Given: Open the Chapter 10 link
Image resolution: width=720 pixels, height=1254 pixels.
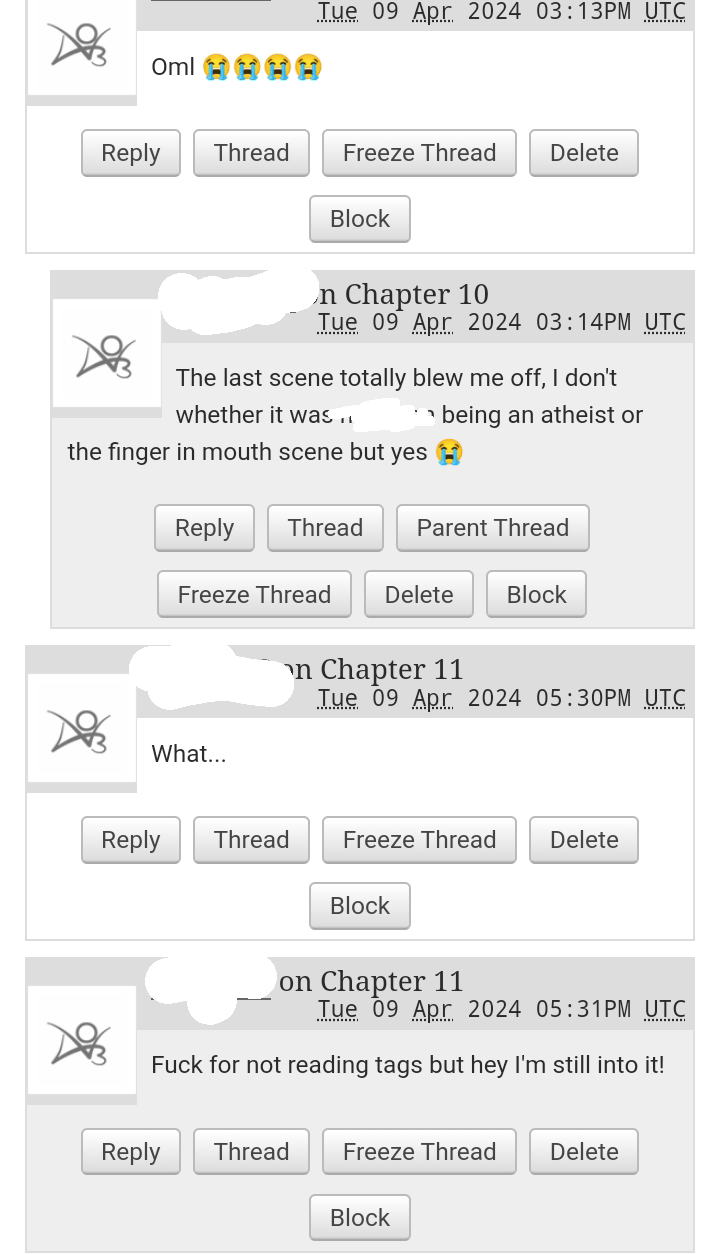Looking at the screenshot, I should click(x=416, y=294).
